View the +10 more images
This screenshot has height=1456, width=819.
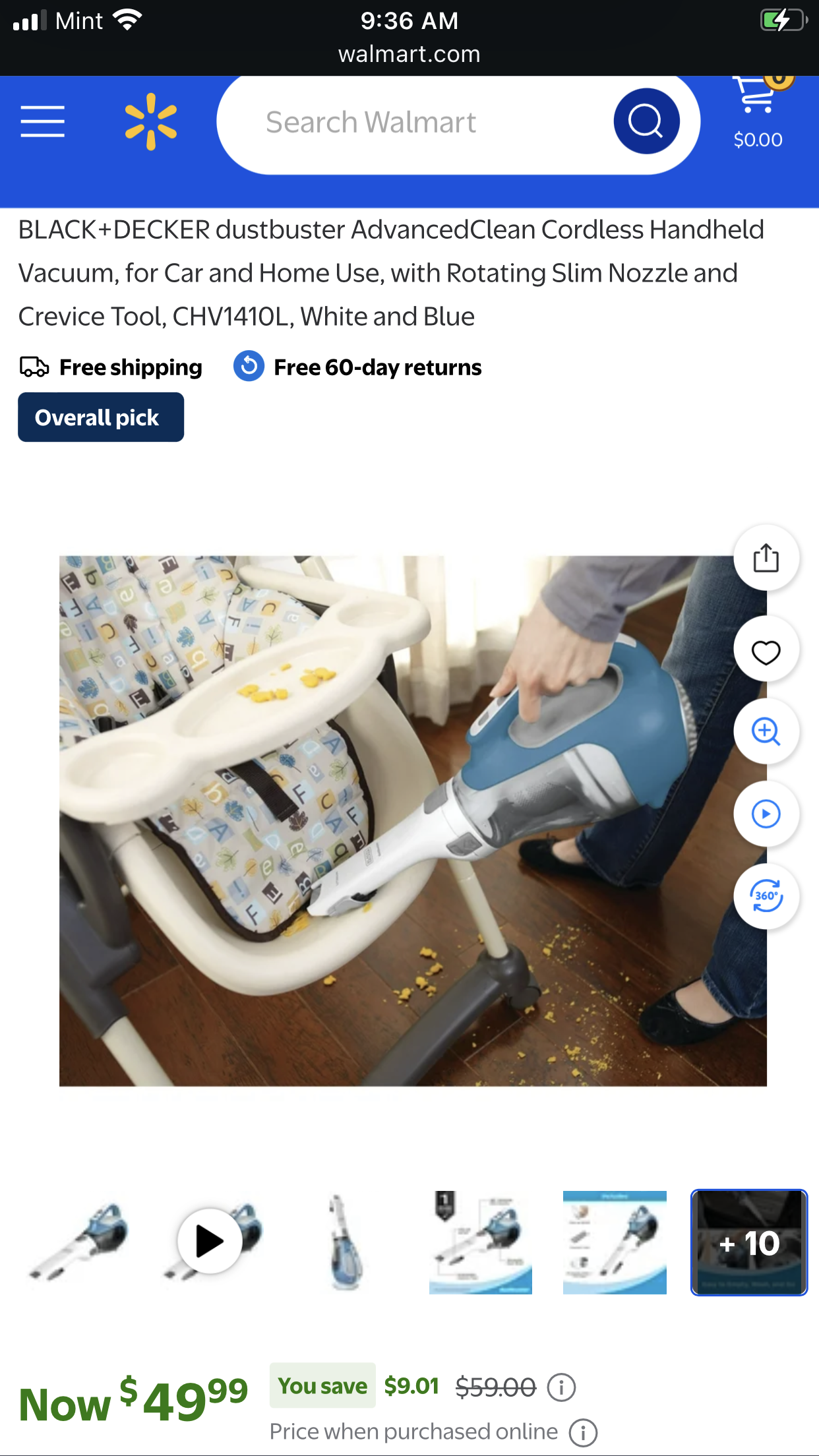pyautogui.click(x=749, y=1242)
